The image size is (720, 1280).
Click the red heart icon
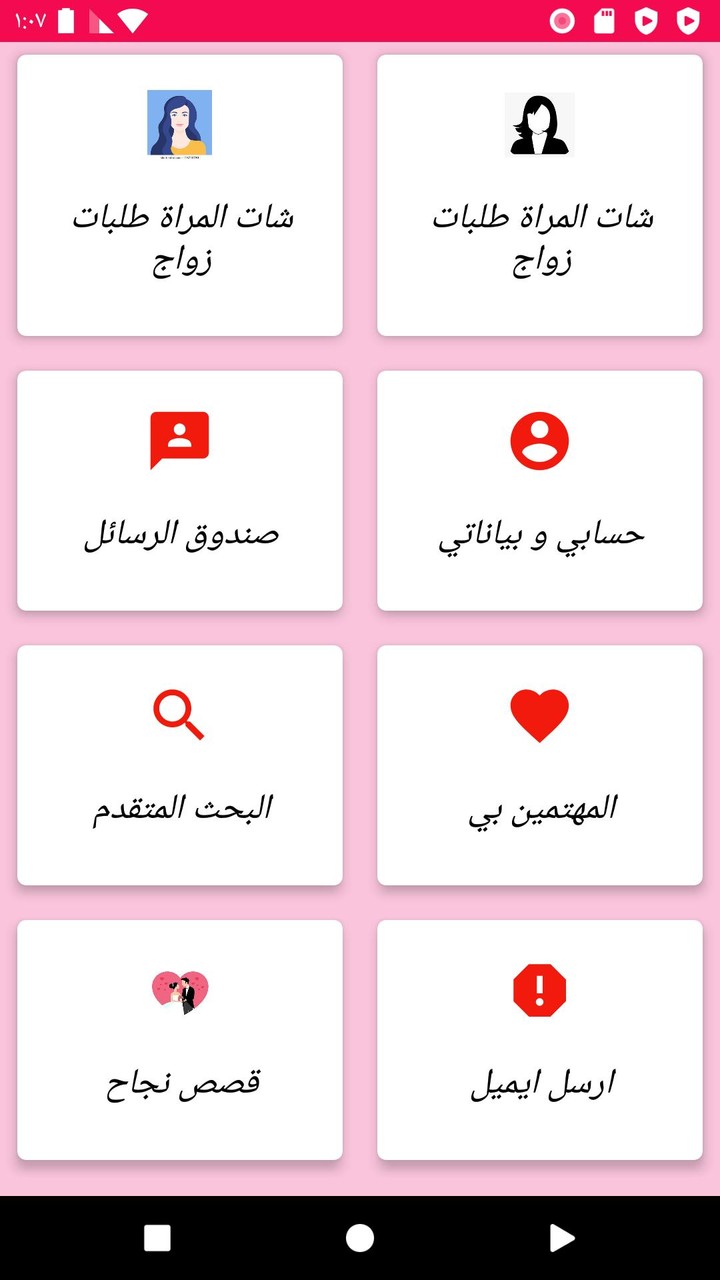[x=539, y=713]
